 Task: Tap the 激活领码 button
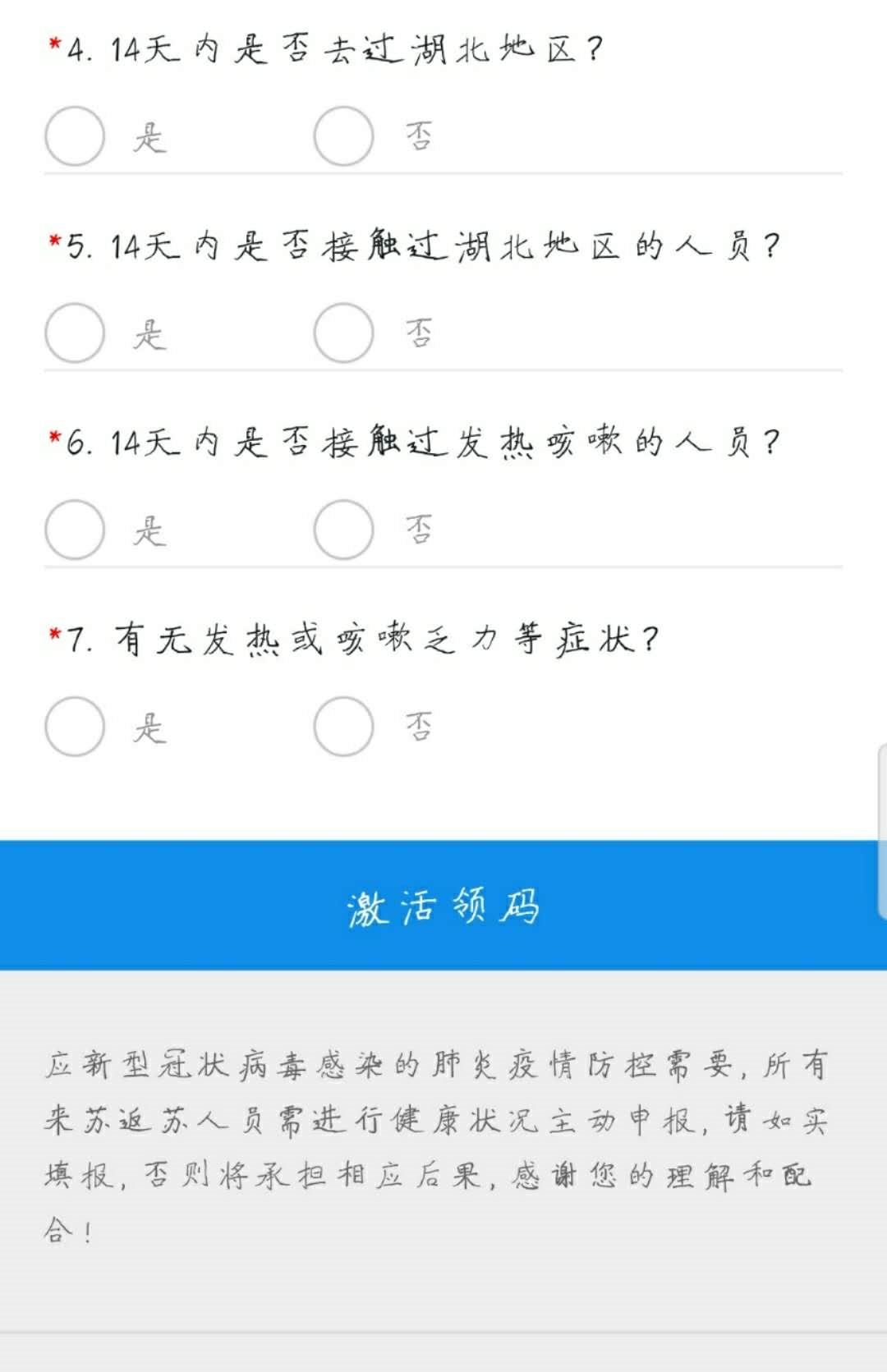point(443,906)
